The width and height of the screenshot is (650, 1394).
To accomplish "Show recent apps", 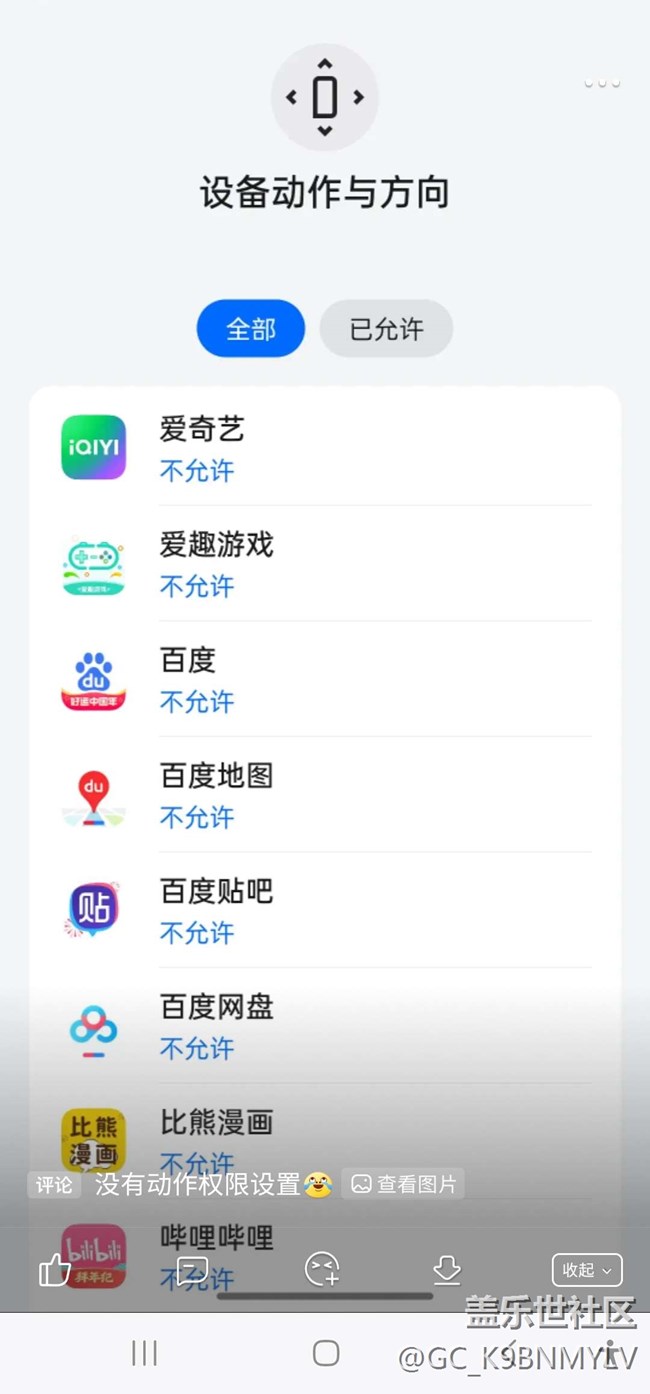I will [x=145, y=1353].
